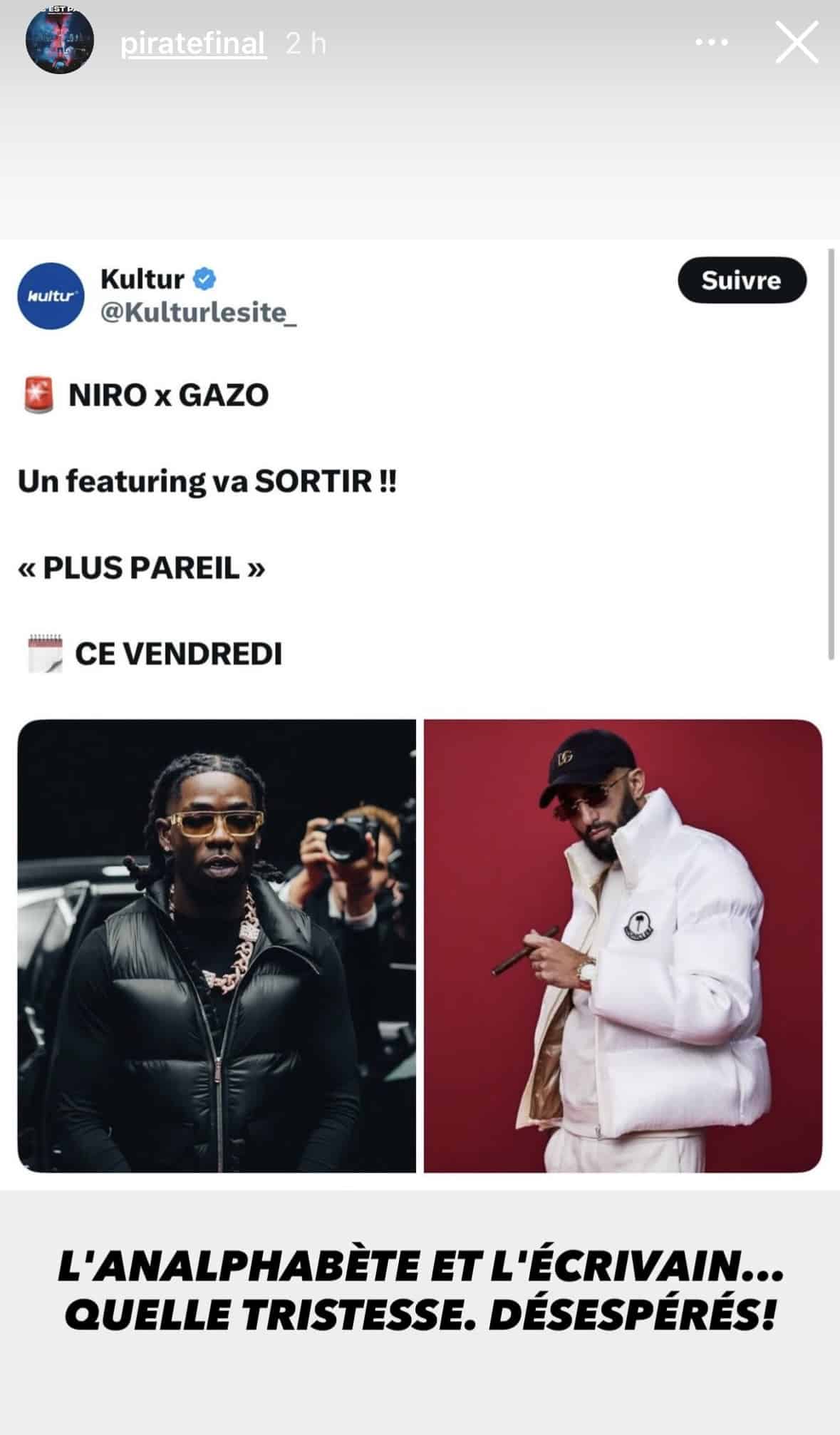This screenshot has width=840, height=1435.
Task: Open the story options menu
Action: coord(711,43)
